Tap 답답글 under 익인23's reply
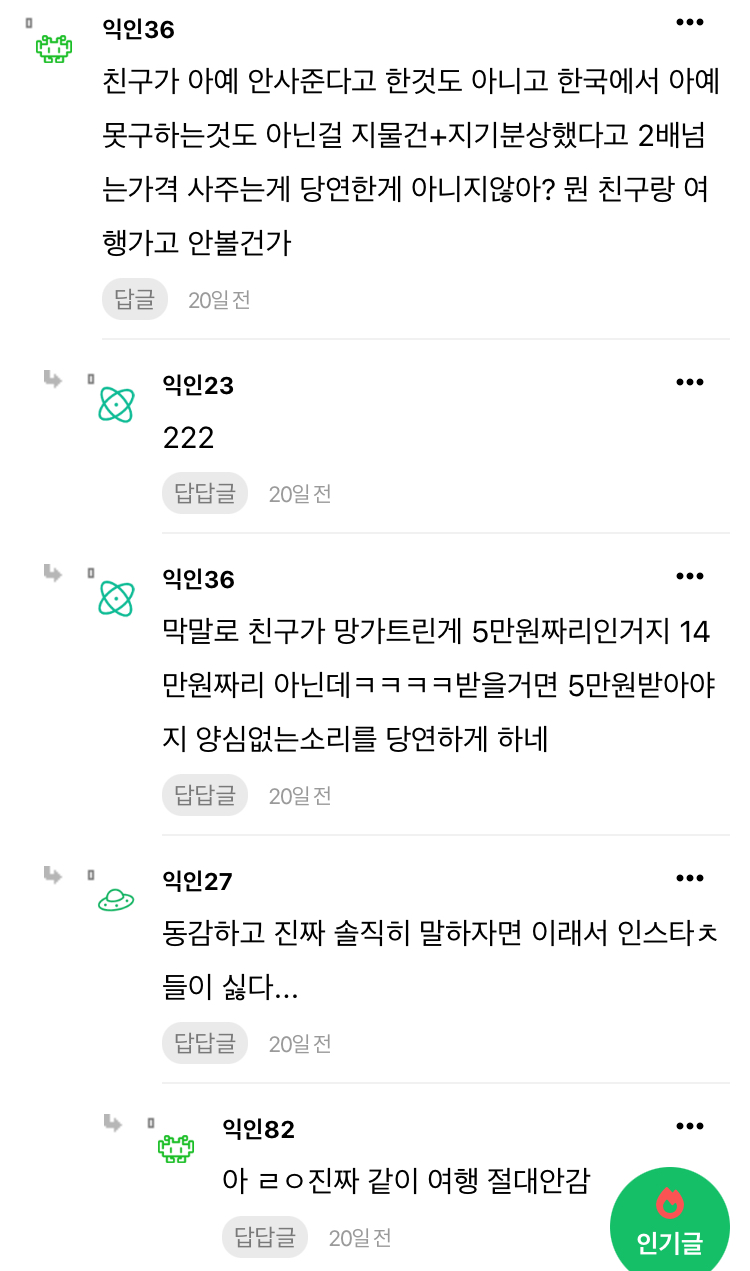The image size is (750, 1271). (x=204, y=493)
